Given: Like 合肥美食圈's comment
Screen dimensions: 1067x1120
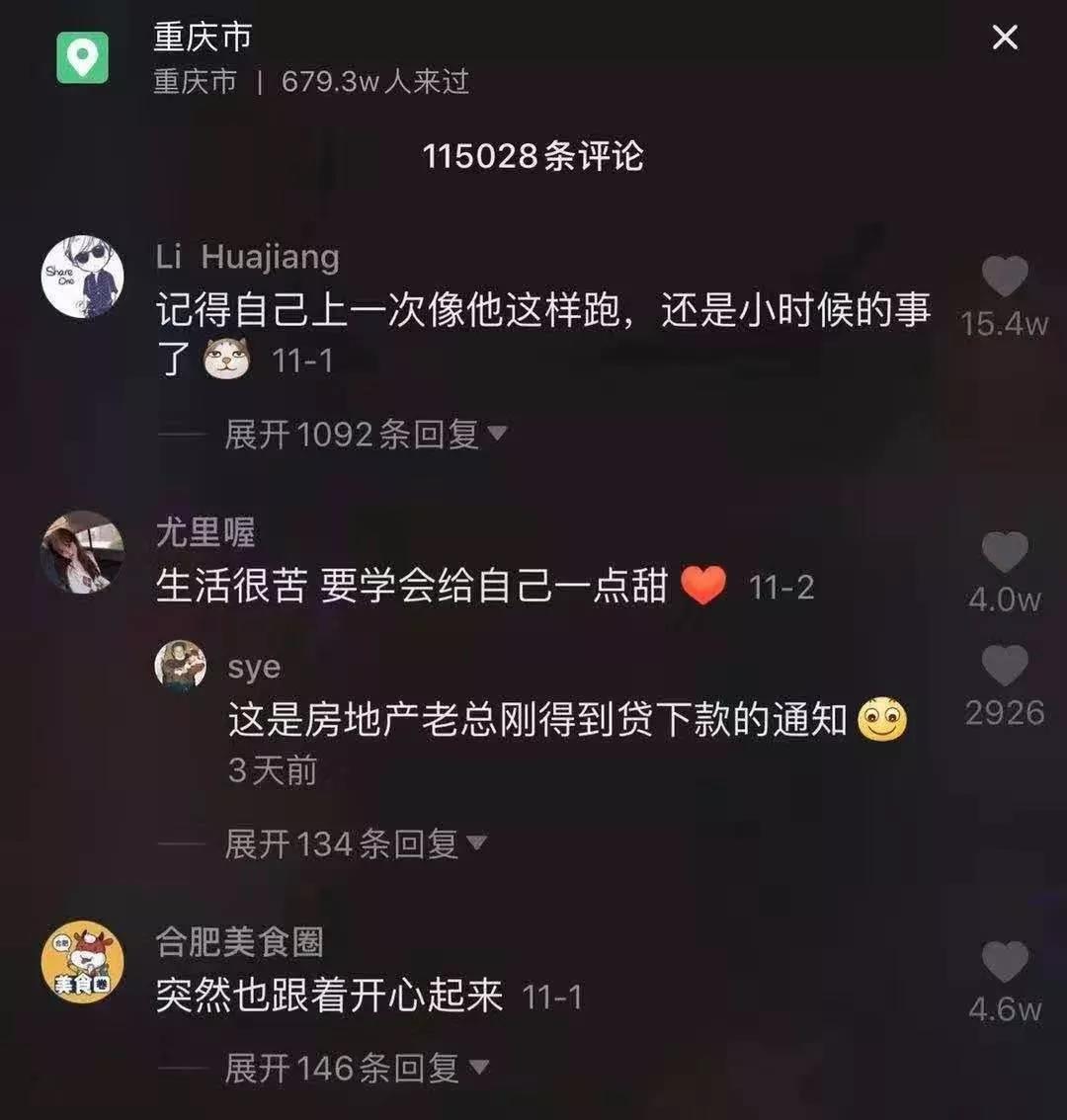Looking at the screenshot, I should (1005, 962).
